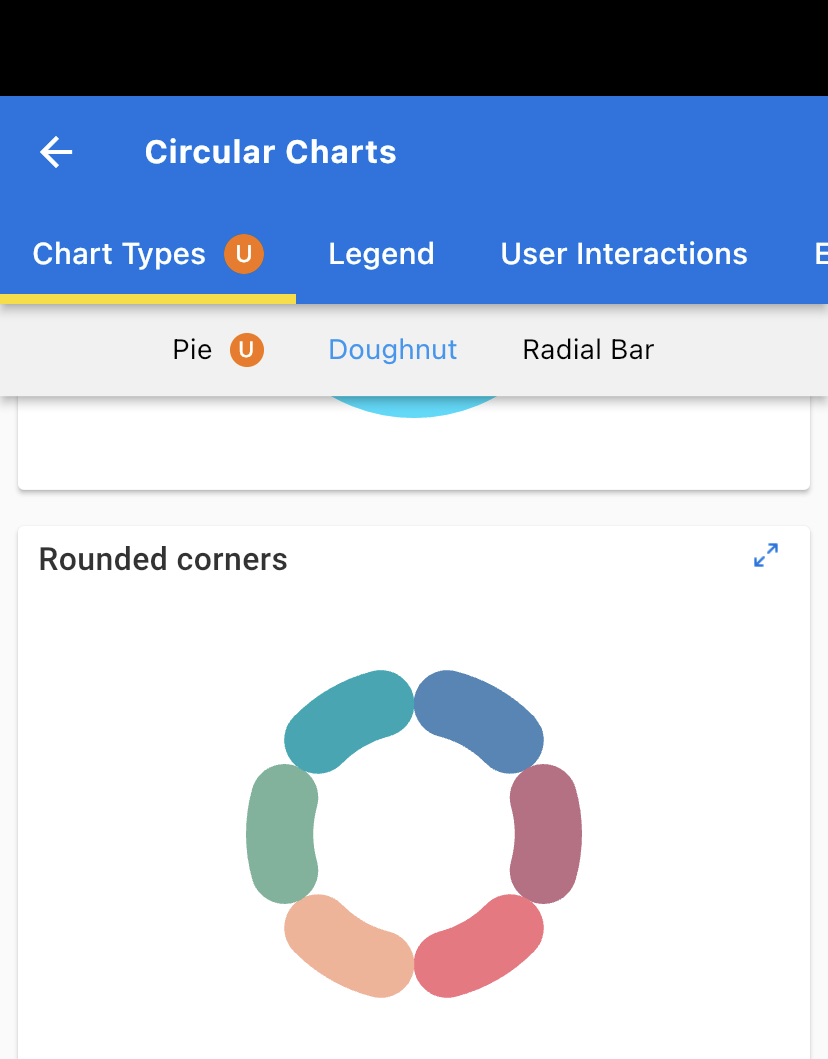Switch to the Legend tab
The width and height of the screenshot is (828, 1059).
(381, 254)
